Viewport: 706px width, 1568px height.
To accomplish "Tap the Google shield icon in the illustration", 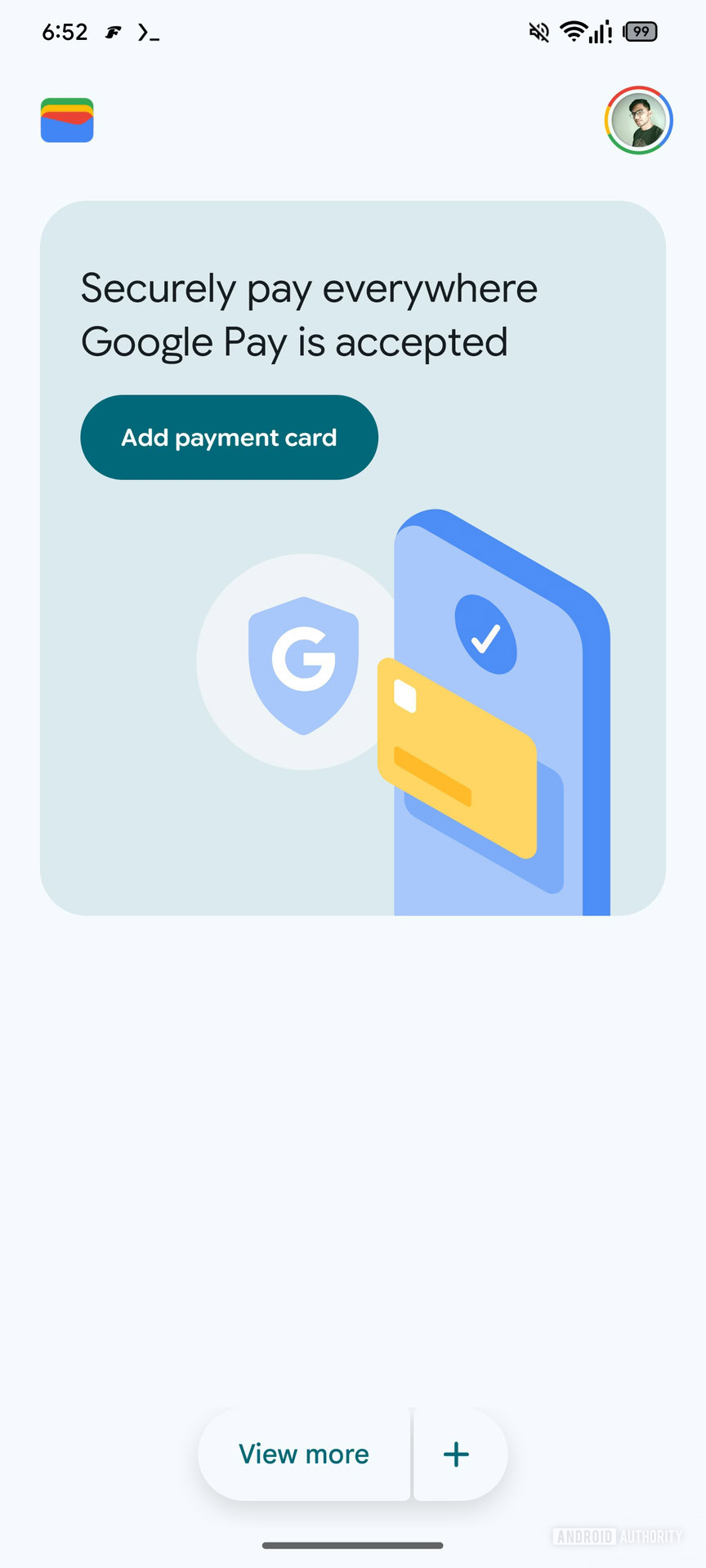I will pyautogui.click(x=303, y=663).
